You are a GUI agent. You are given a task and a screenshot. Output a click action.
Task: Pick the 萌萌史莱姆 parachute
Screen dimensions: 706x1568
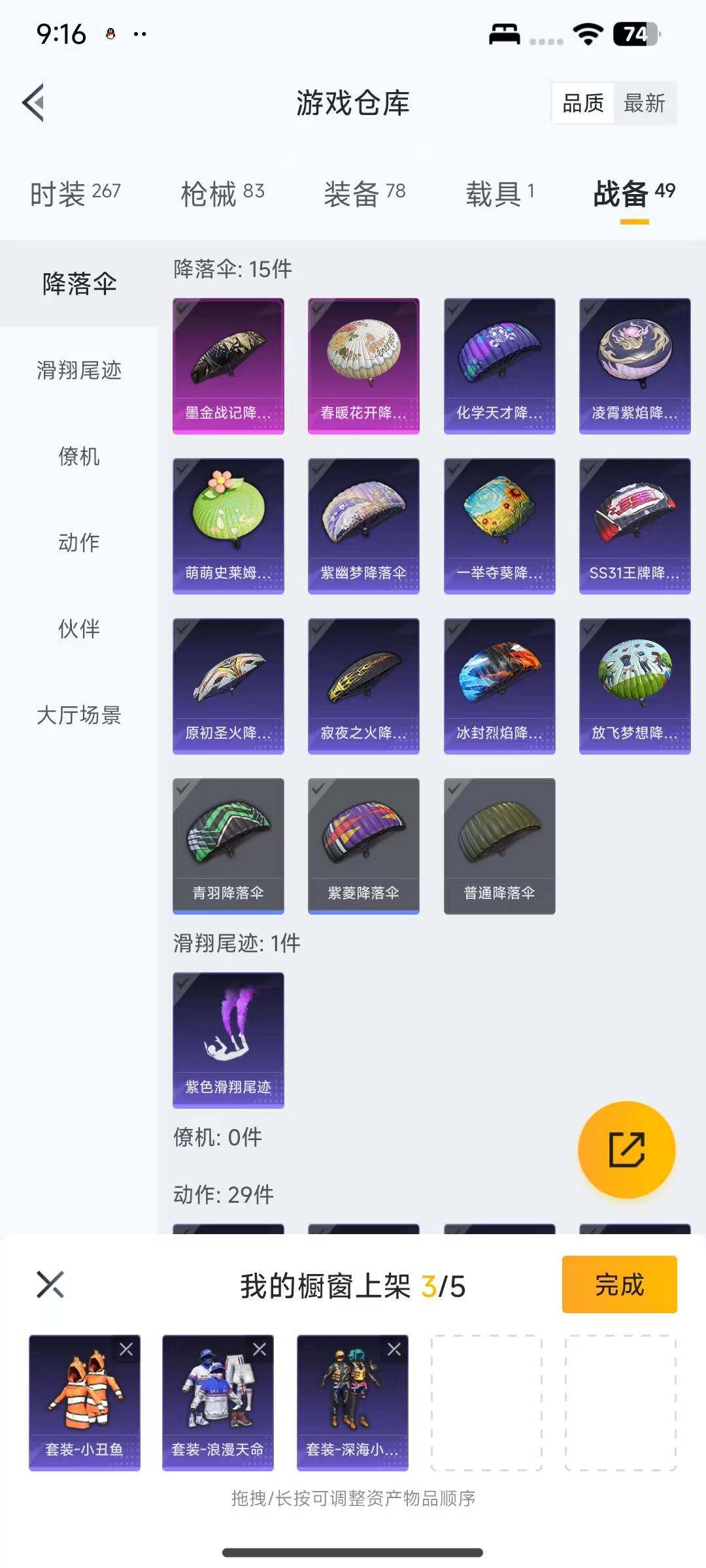coord(228,526)
